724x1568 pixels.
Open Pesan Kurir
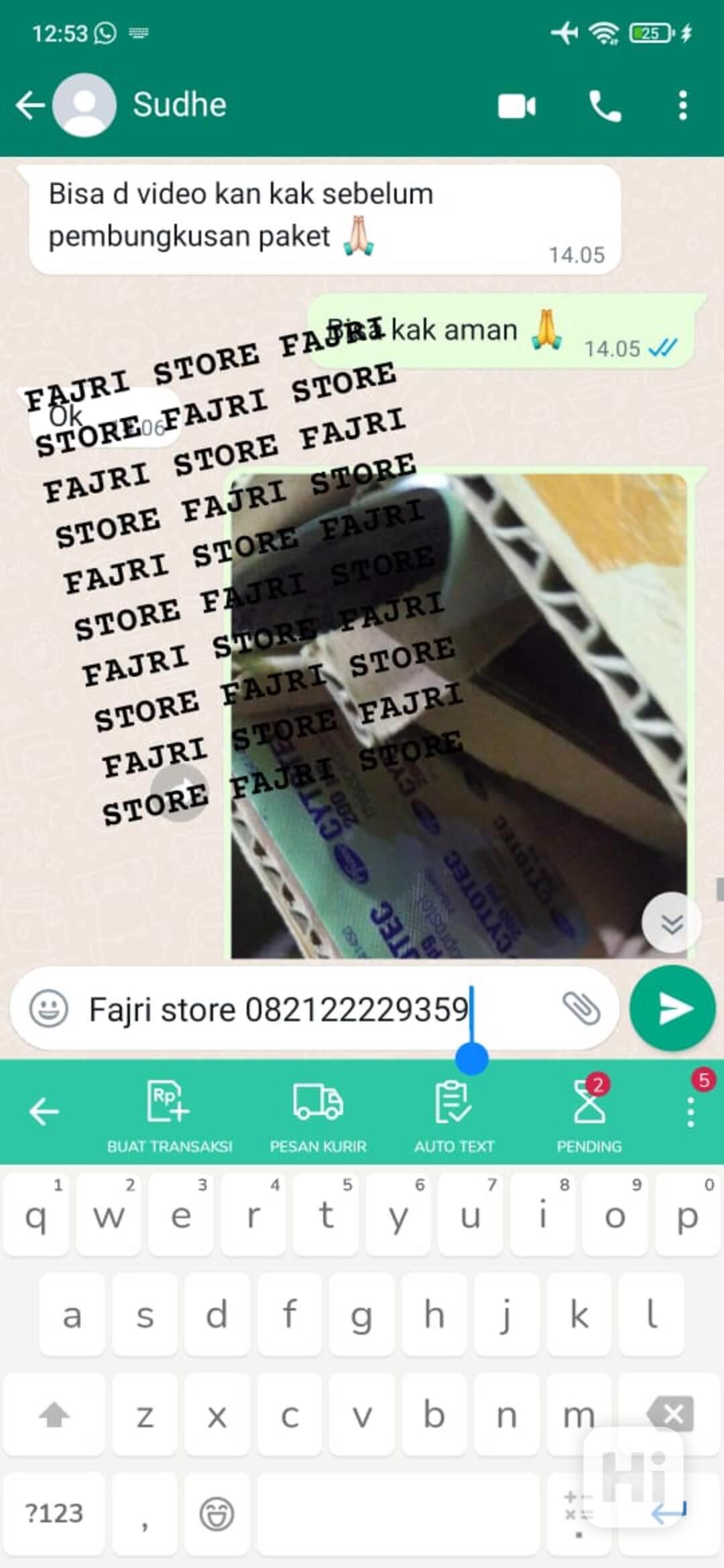[x=318, y=1115]
